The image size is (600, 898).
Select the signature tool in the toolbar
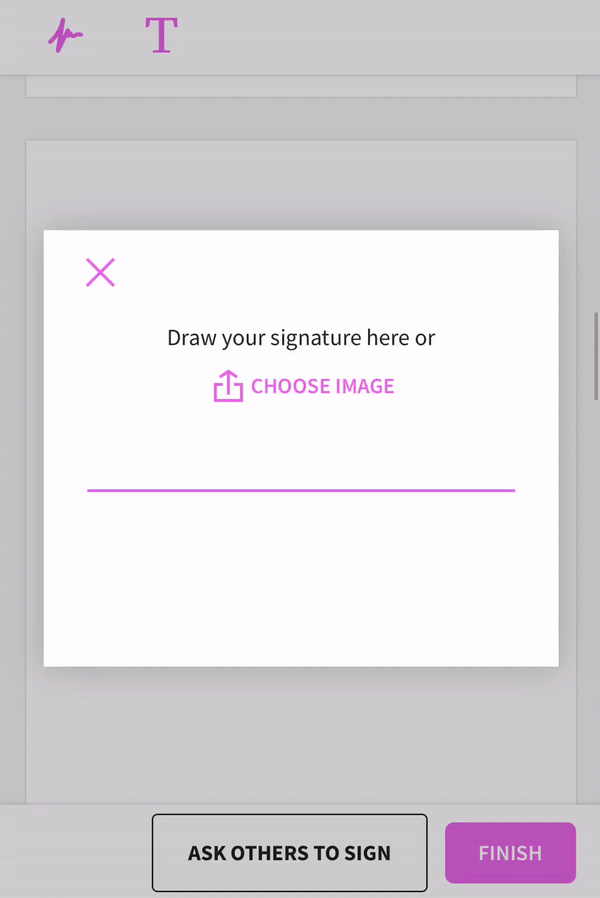(65, 37)
